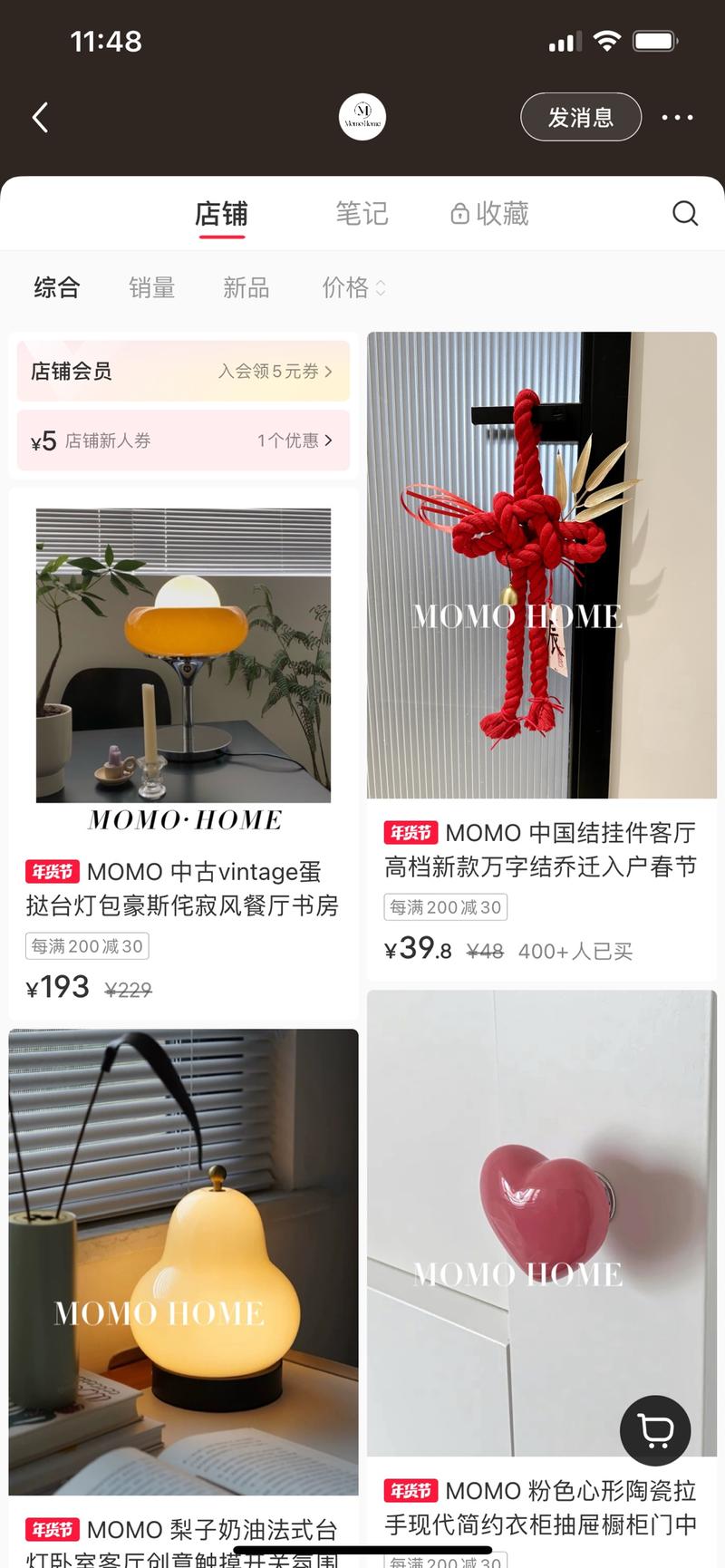Show 新品 products

pos(246,288)
